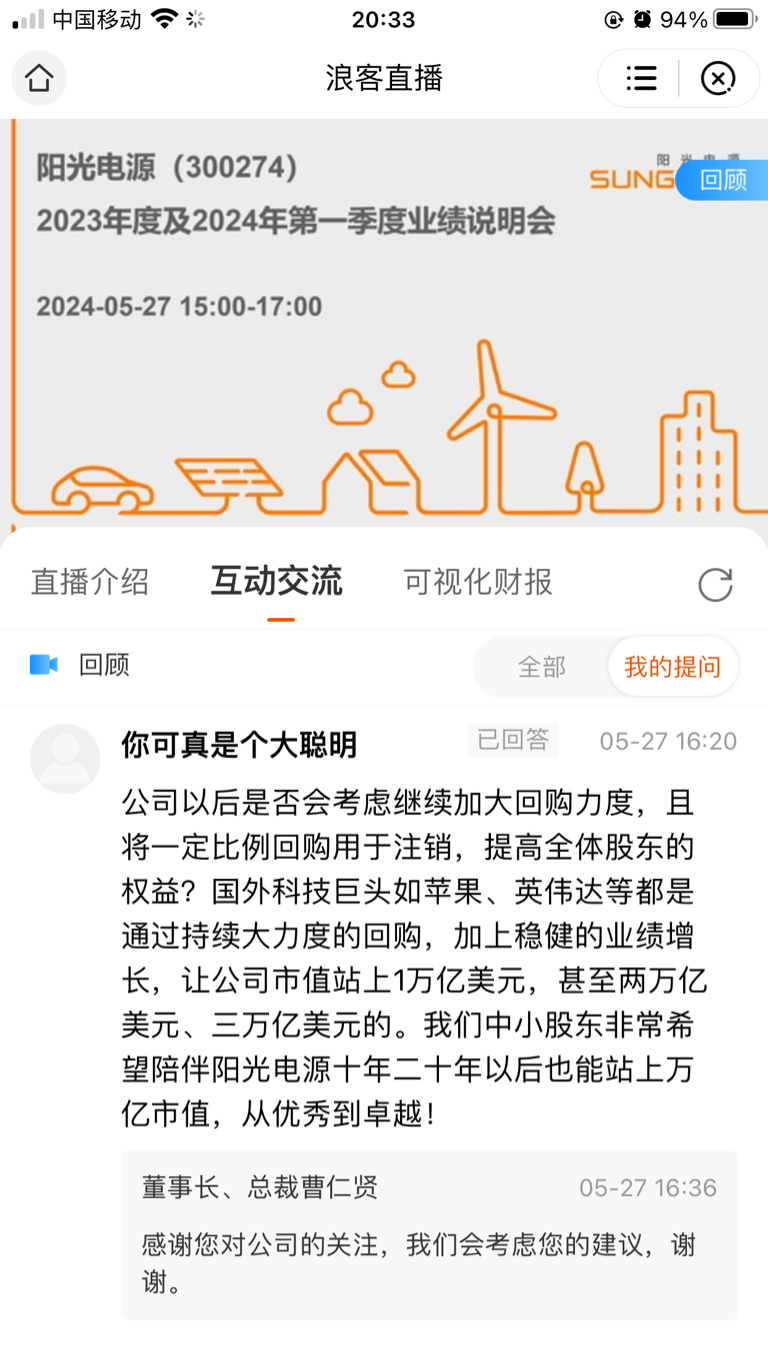Open the 互动交流 section link
Viewport: 768px width, 1366px height.
pyautogui.click(x=275, y=583)
